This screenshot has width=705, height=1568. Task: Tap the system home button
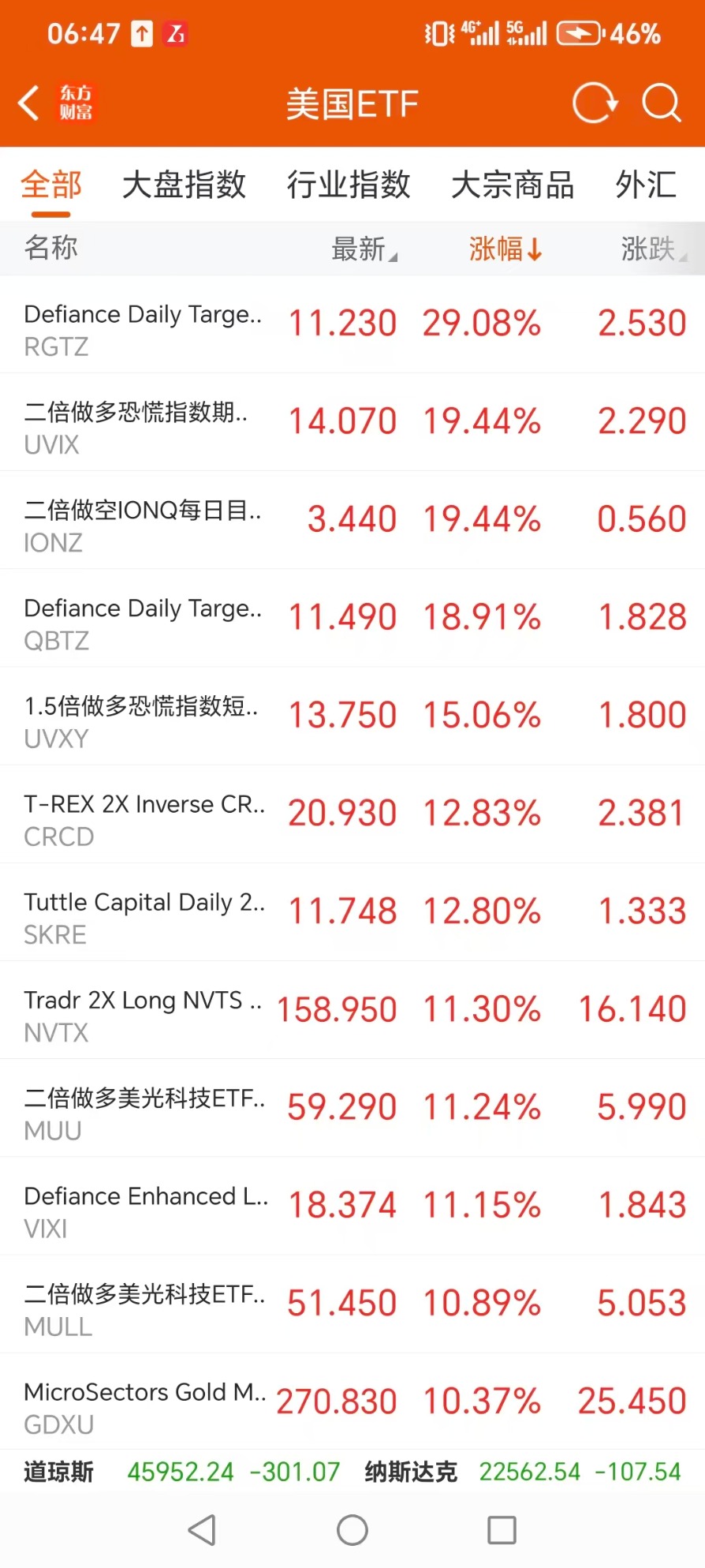click(352, 1530)
